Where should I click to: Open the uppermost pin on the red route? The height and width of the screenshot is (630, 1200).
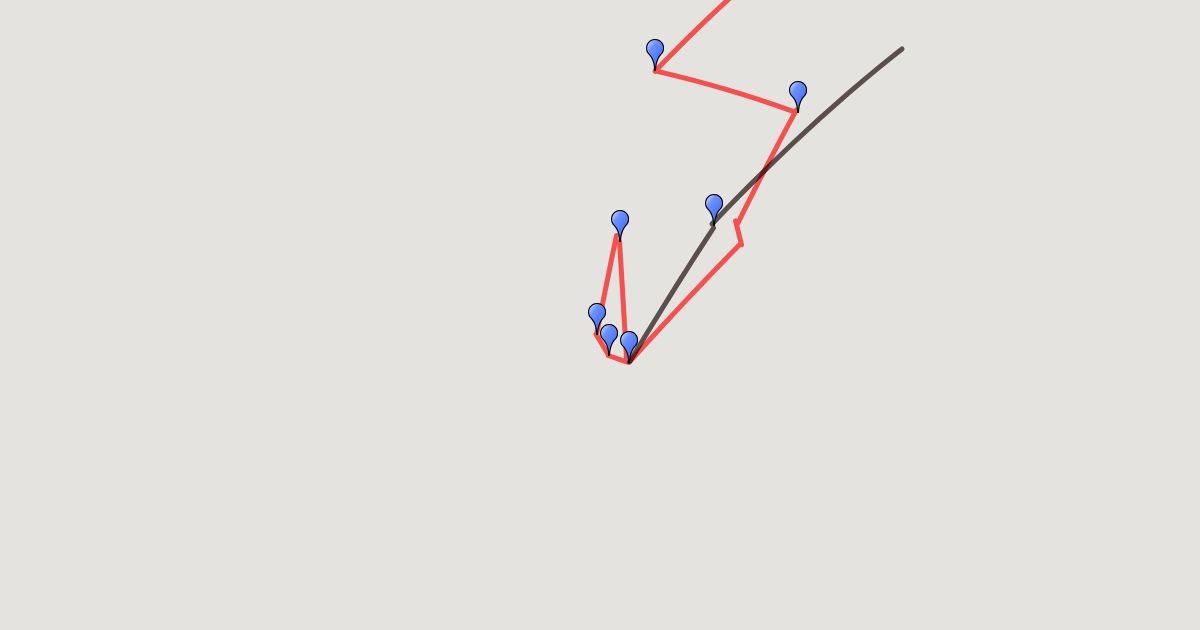[x=655, y=51]
